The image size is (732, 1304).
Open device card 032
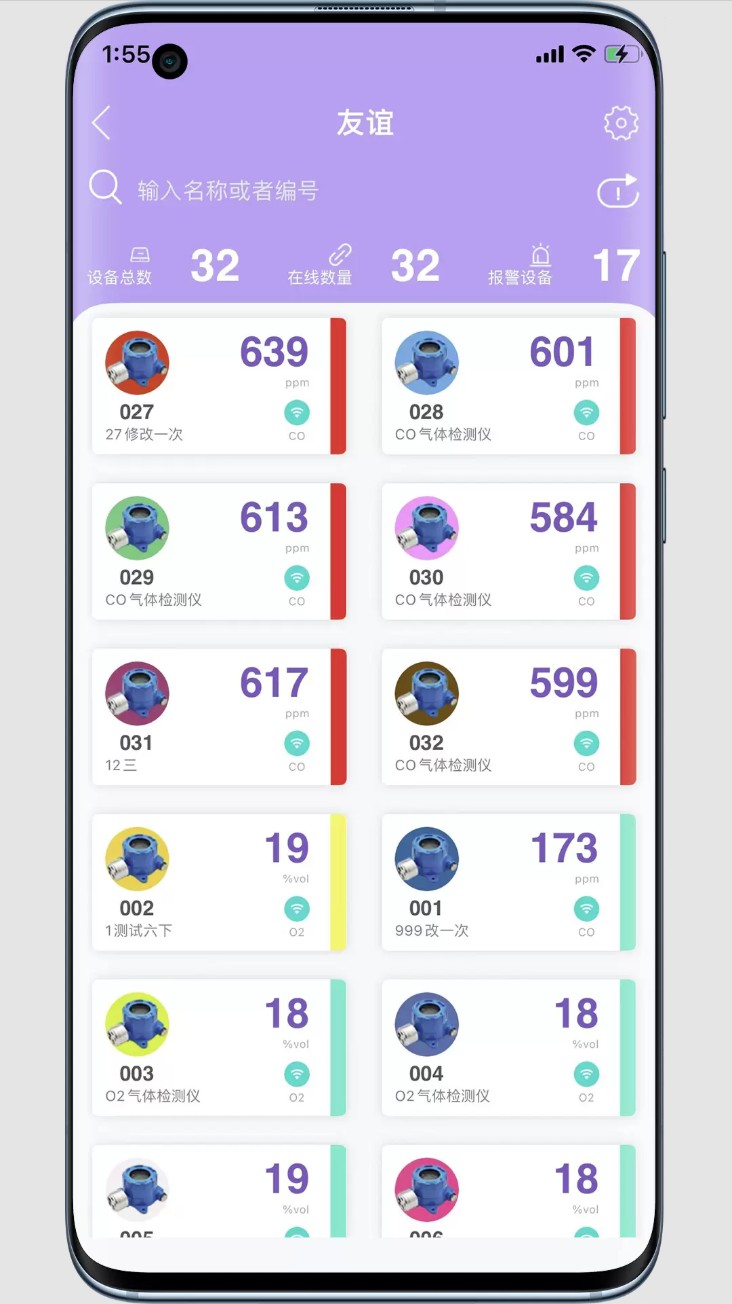(508, 717)
